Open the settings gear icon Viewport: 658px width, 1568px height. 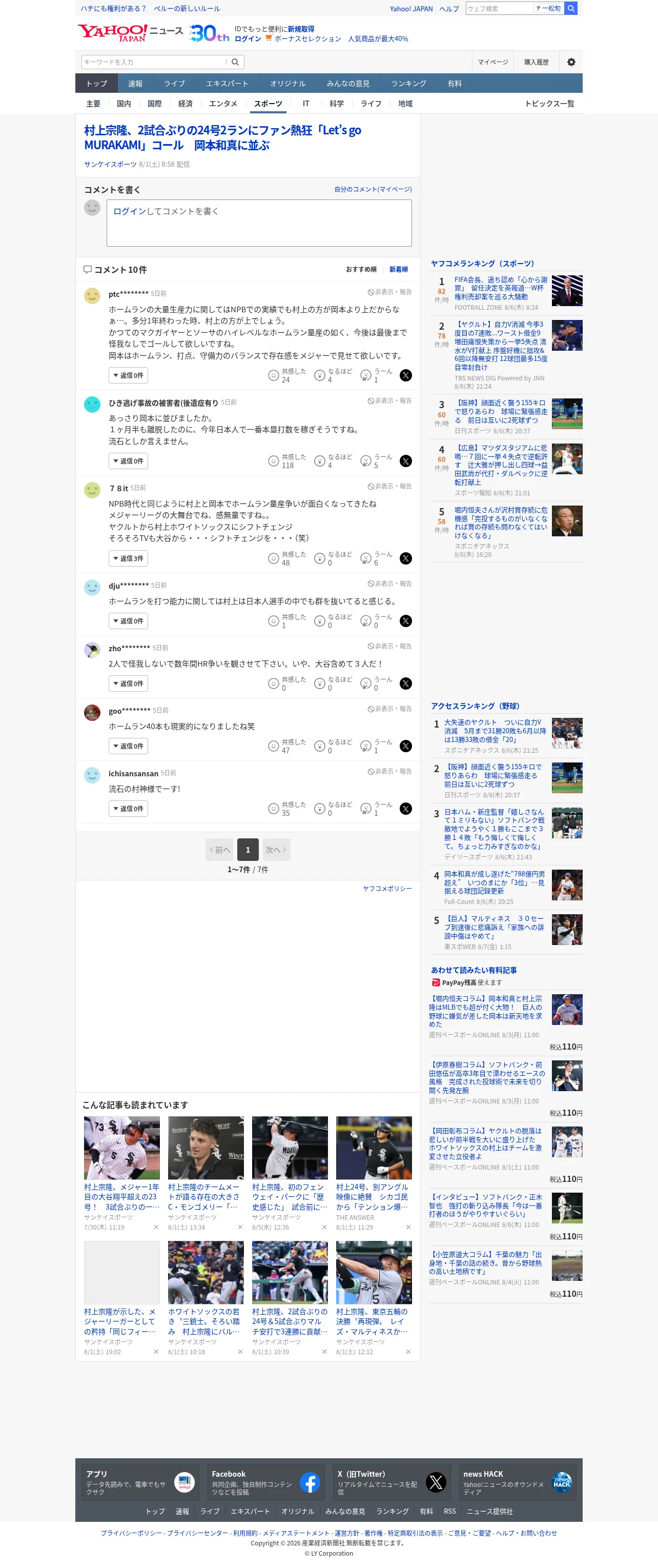click(x=571, y=62)
